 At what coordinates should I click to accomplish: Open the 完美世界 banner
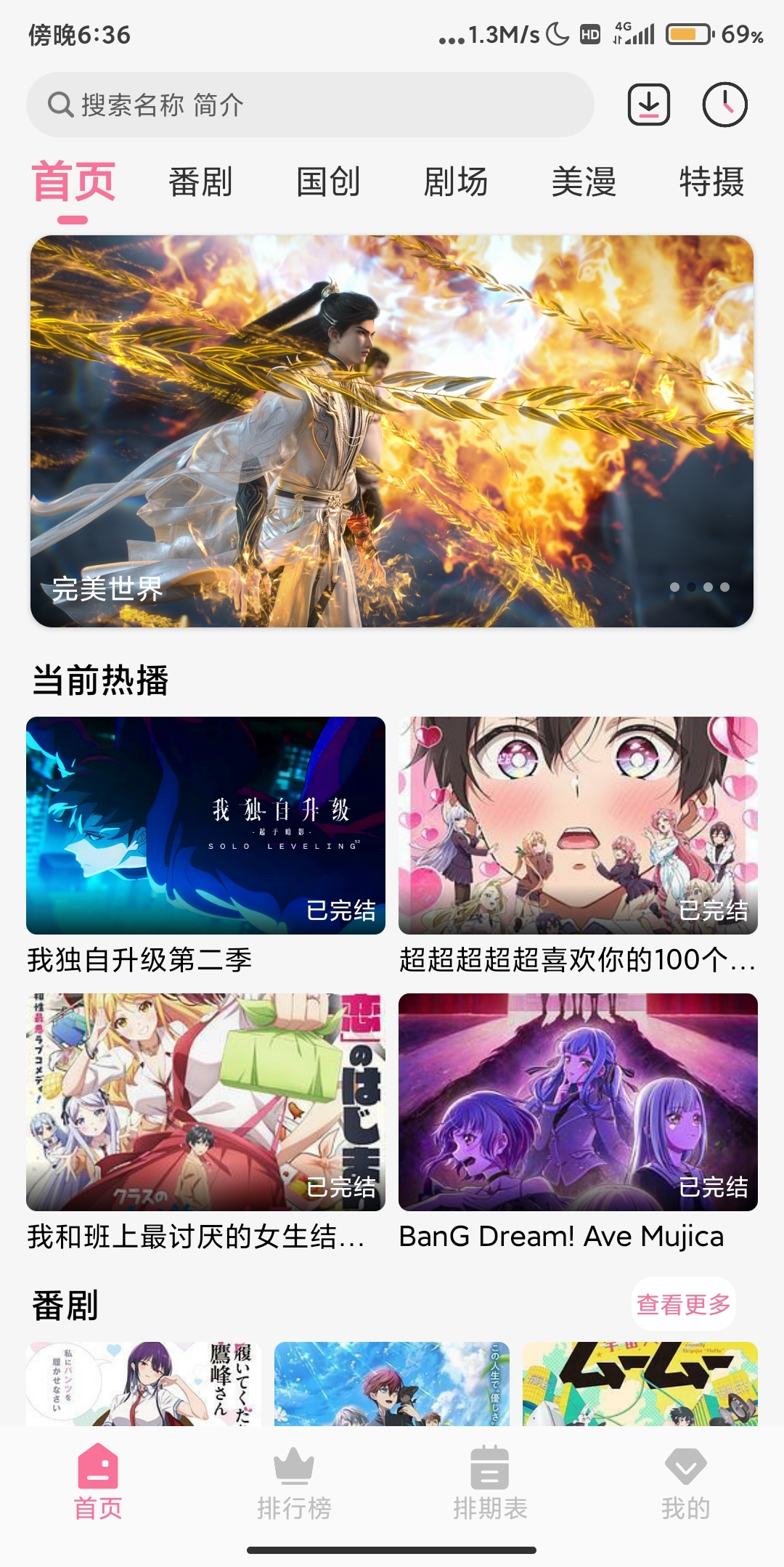pyautogui.click(x=392, y=431)
